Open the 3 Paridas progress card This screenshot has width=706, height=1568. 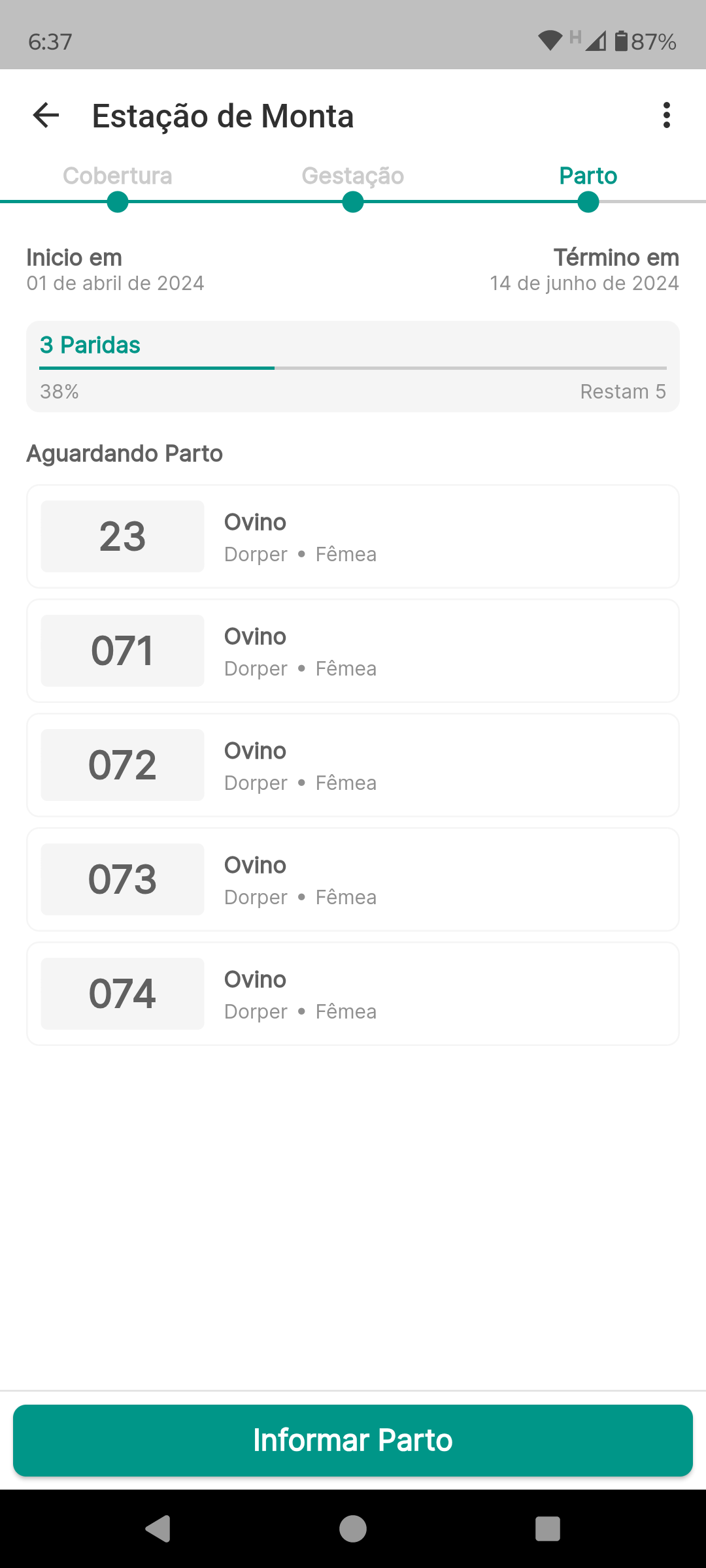[x=353, y=366]
